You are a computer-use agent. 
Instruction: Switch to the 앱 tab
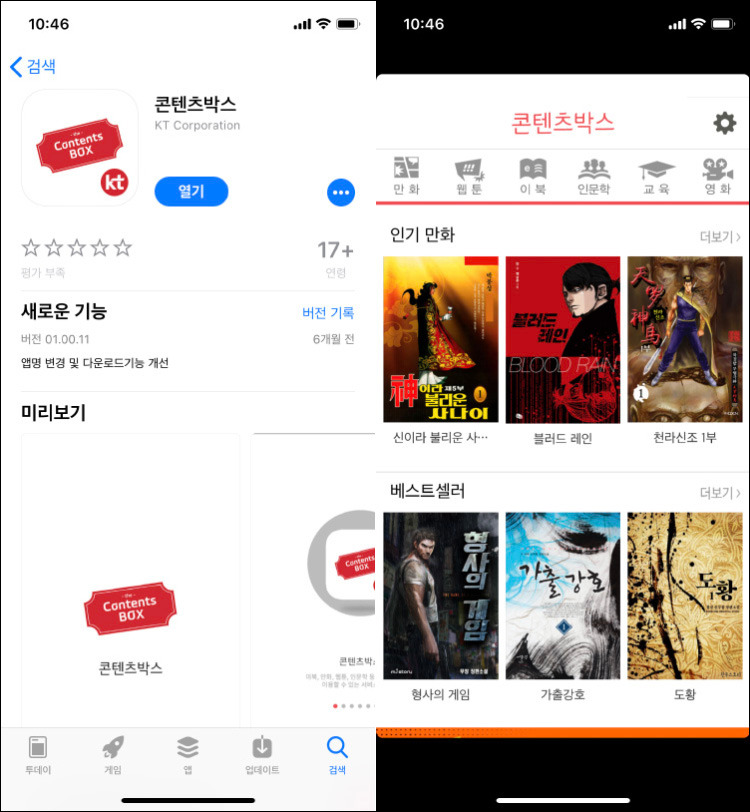188,755
